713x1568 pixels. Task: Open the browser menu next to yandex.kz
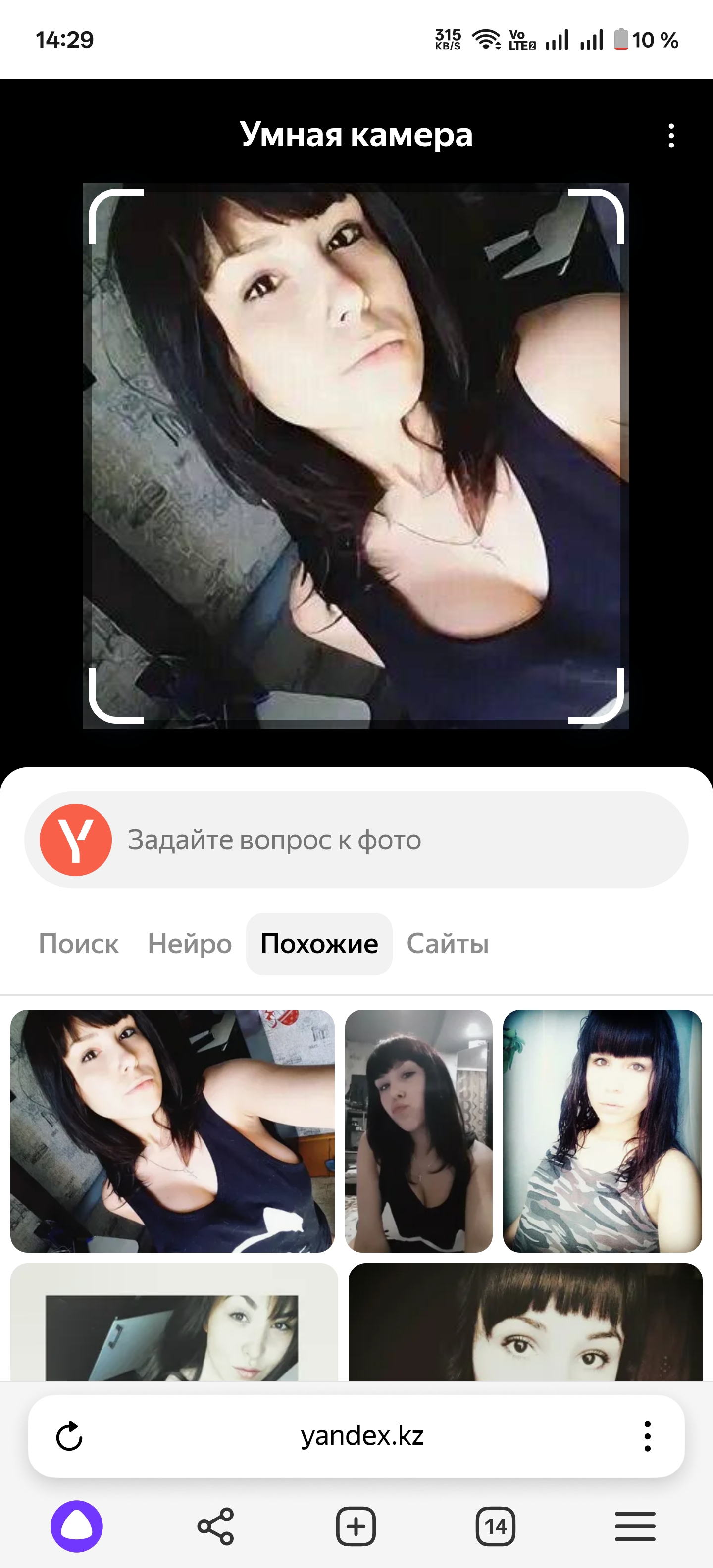coord(647,1436)
